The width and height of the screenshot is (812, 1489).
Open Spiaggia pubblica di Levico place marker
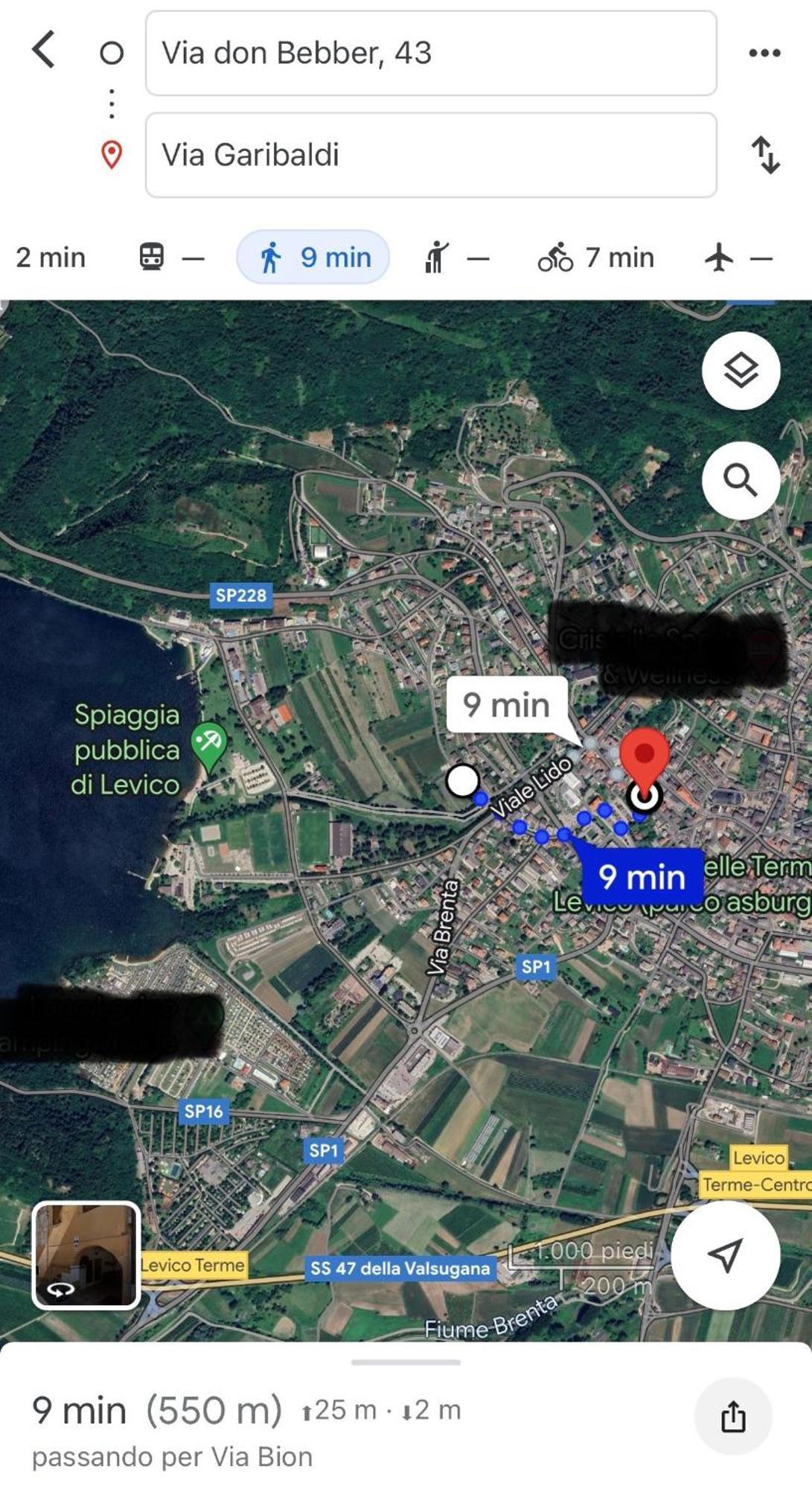208,744
